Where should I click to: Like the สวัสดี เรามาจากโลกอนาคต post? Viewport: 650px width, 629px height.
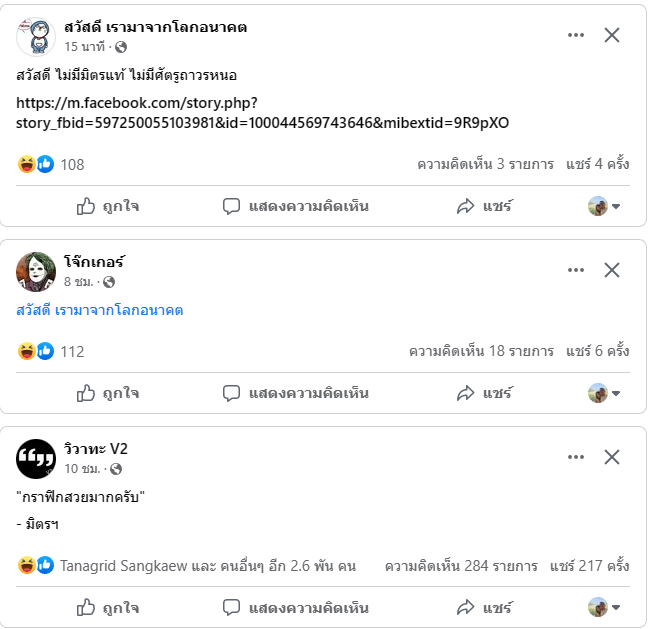point(108,206)
